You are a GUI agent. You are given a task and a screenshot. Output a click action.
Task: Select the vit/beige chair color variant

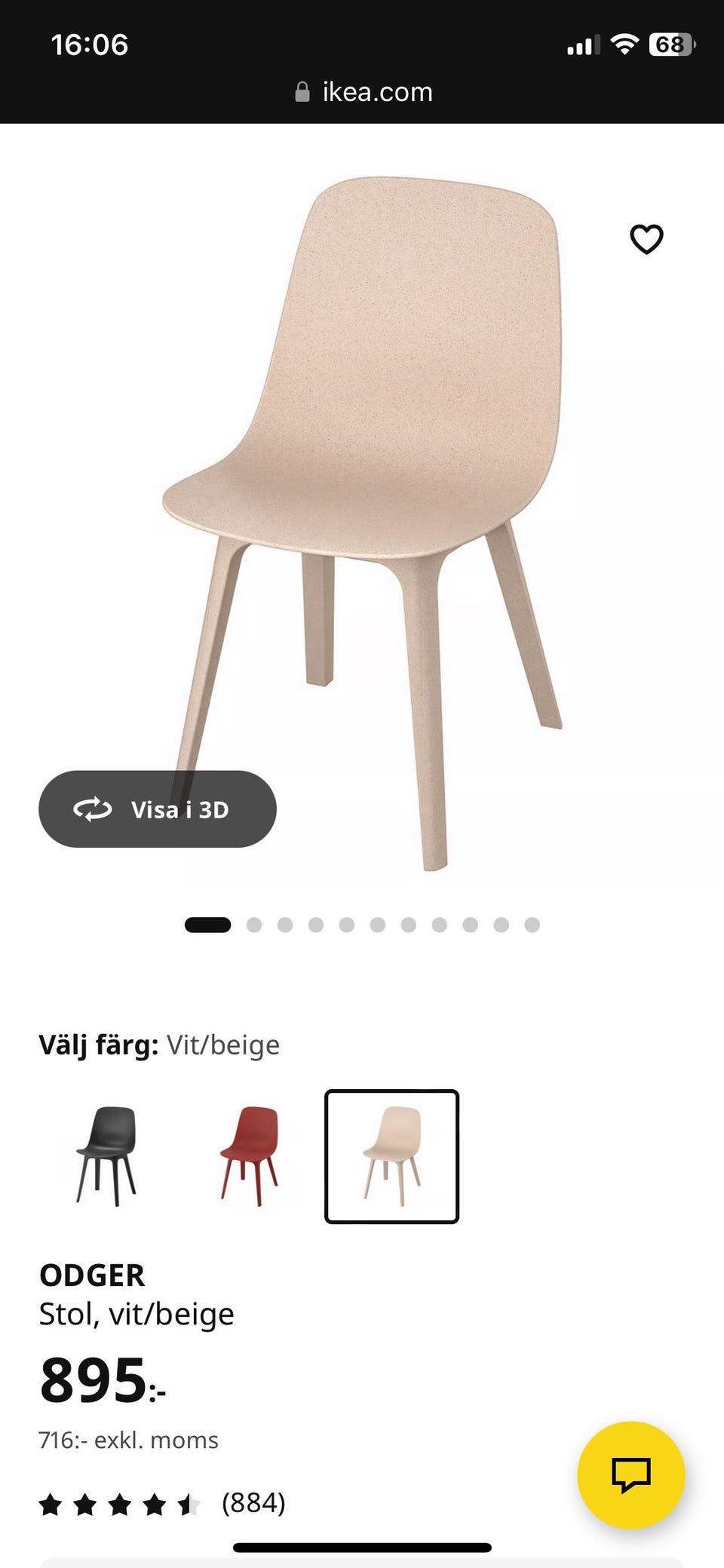[x=391, y=1156]
